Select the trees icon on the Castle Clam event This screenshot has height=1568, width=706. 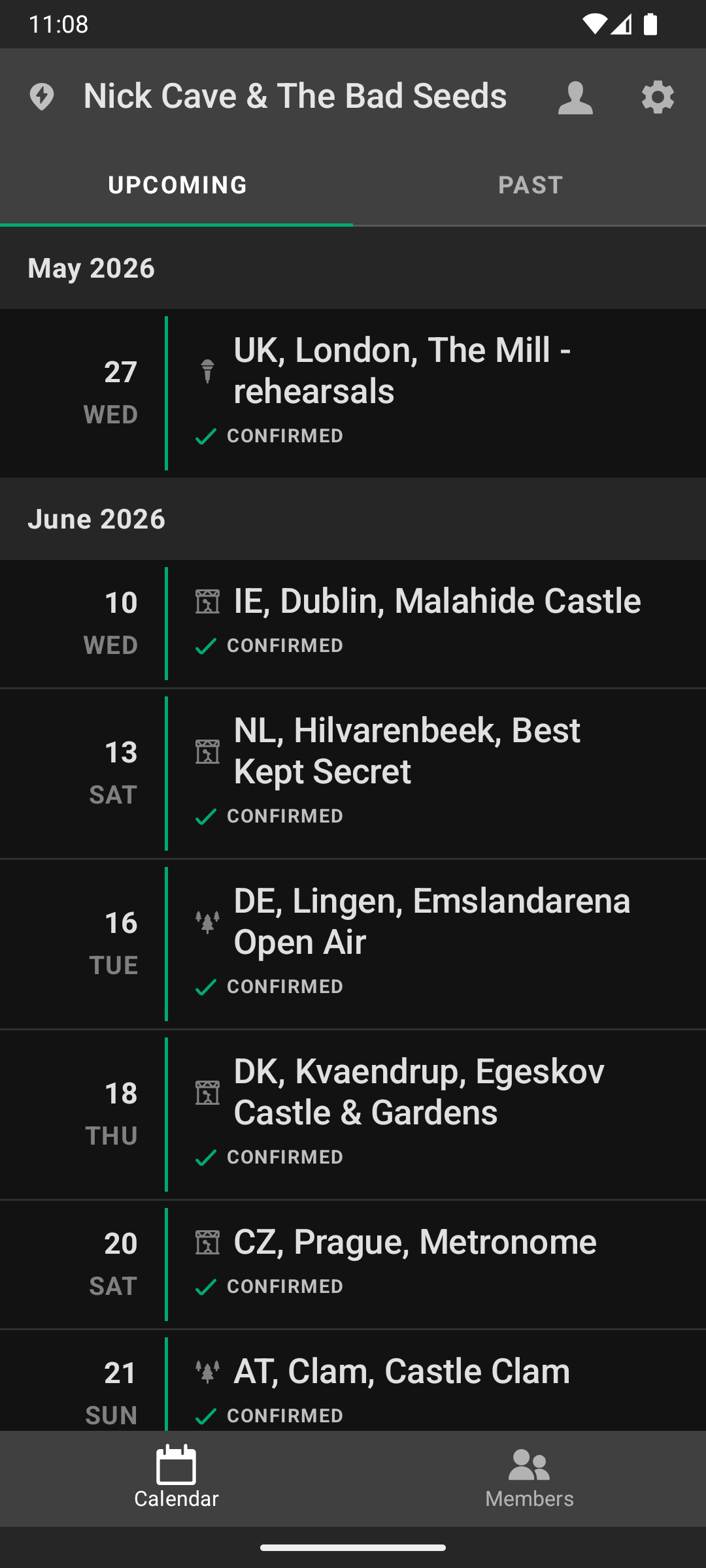pyautogui.click(x=206, y=1369)
